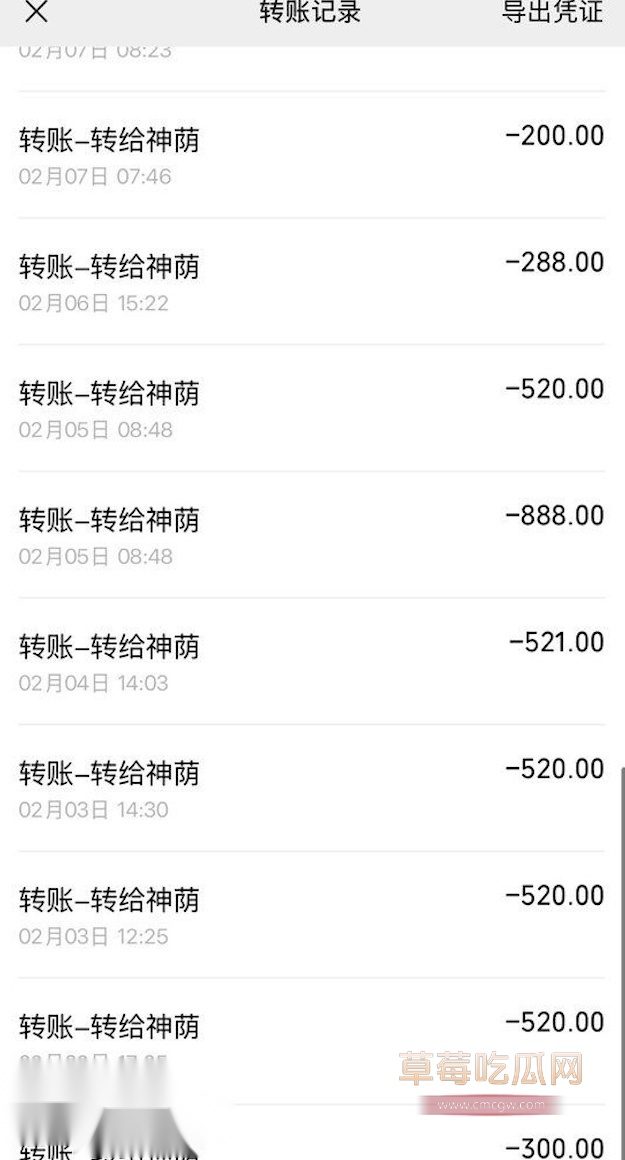Open the 02月03日 12:25 transfer record
This screenshot has width=625, height=1160.
pos(311,915)
